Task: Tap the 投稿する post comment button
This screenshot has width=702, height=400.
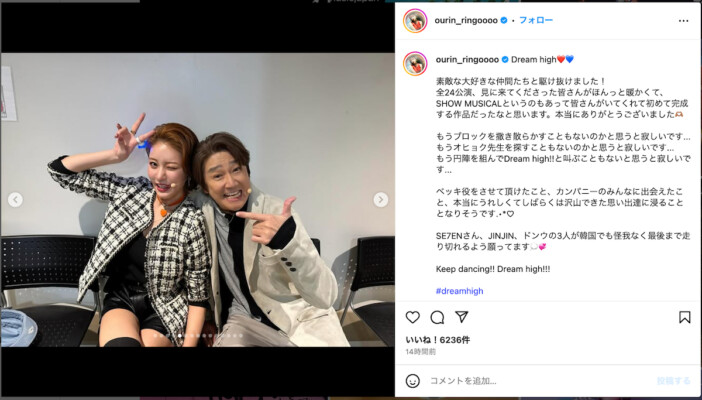Action: click(673, 380)
